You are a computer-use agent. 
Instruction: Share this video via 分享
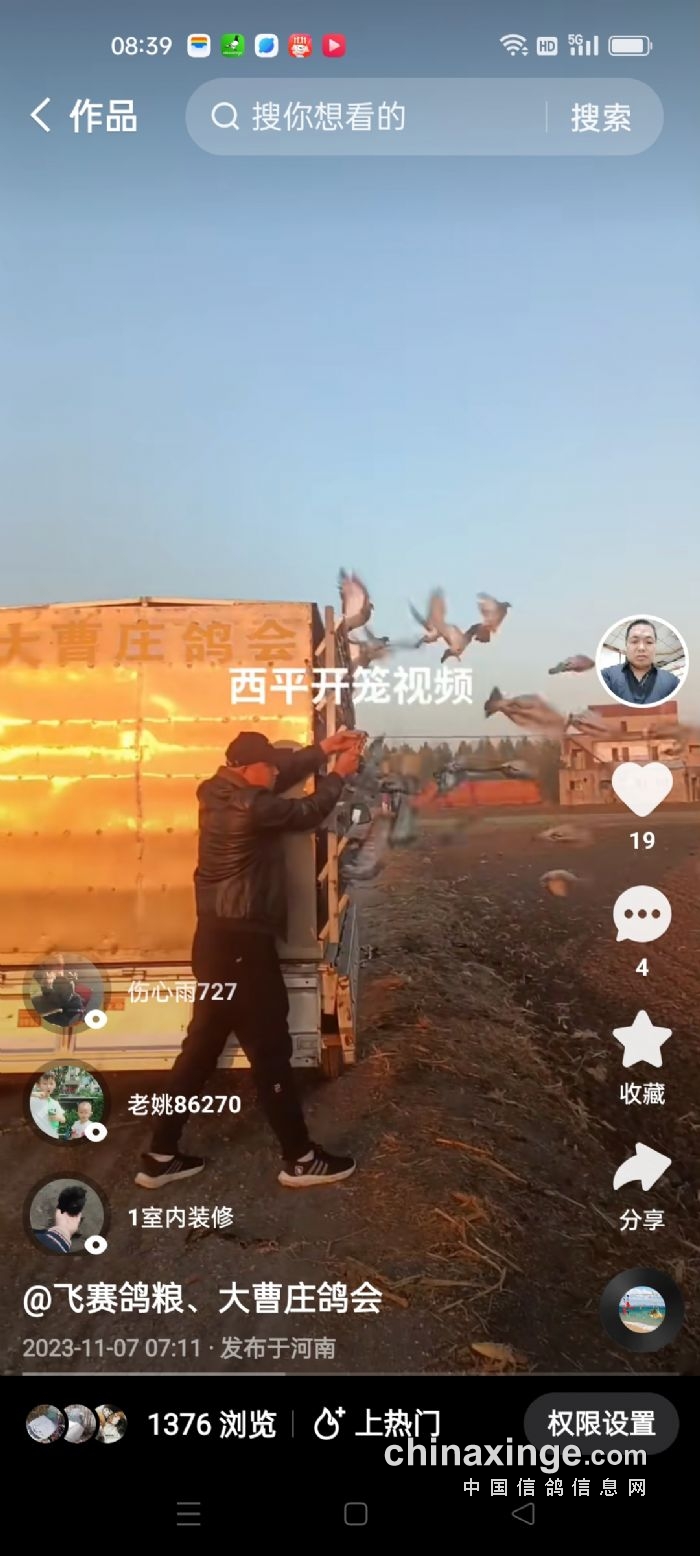tap(641, 1170)
